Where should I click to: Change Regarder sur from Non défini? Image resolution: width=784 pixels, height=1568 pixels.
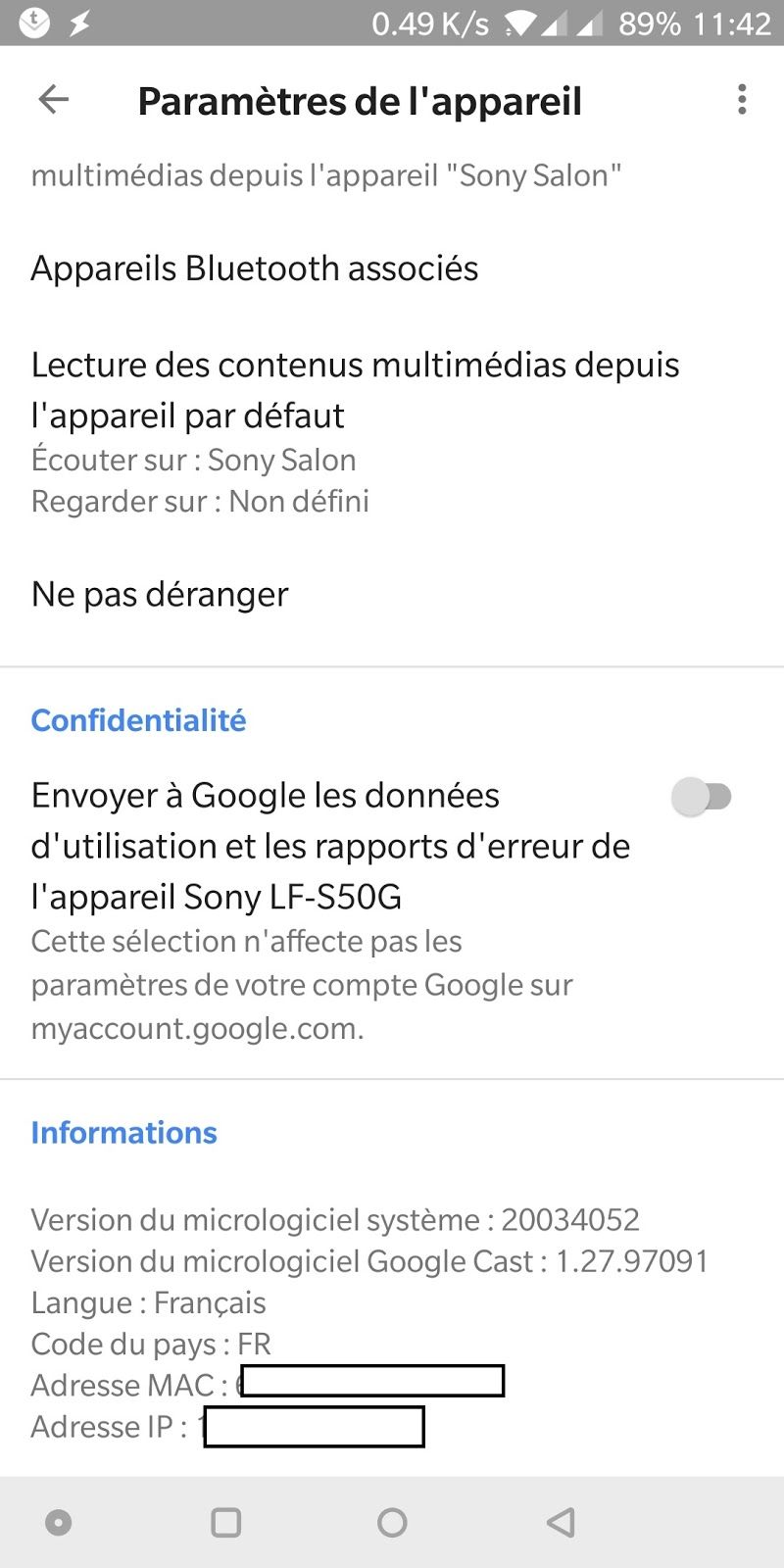pos(201,501)
